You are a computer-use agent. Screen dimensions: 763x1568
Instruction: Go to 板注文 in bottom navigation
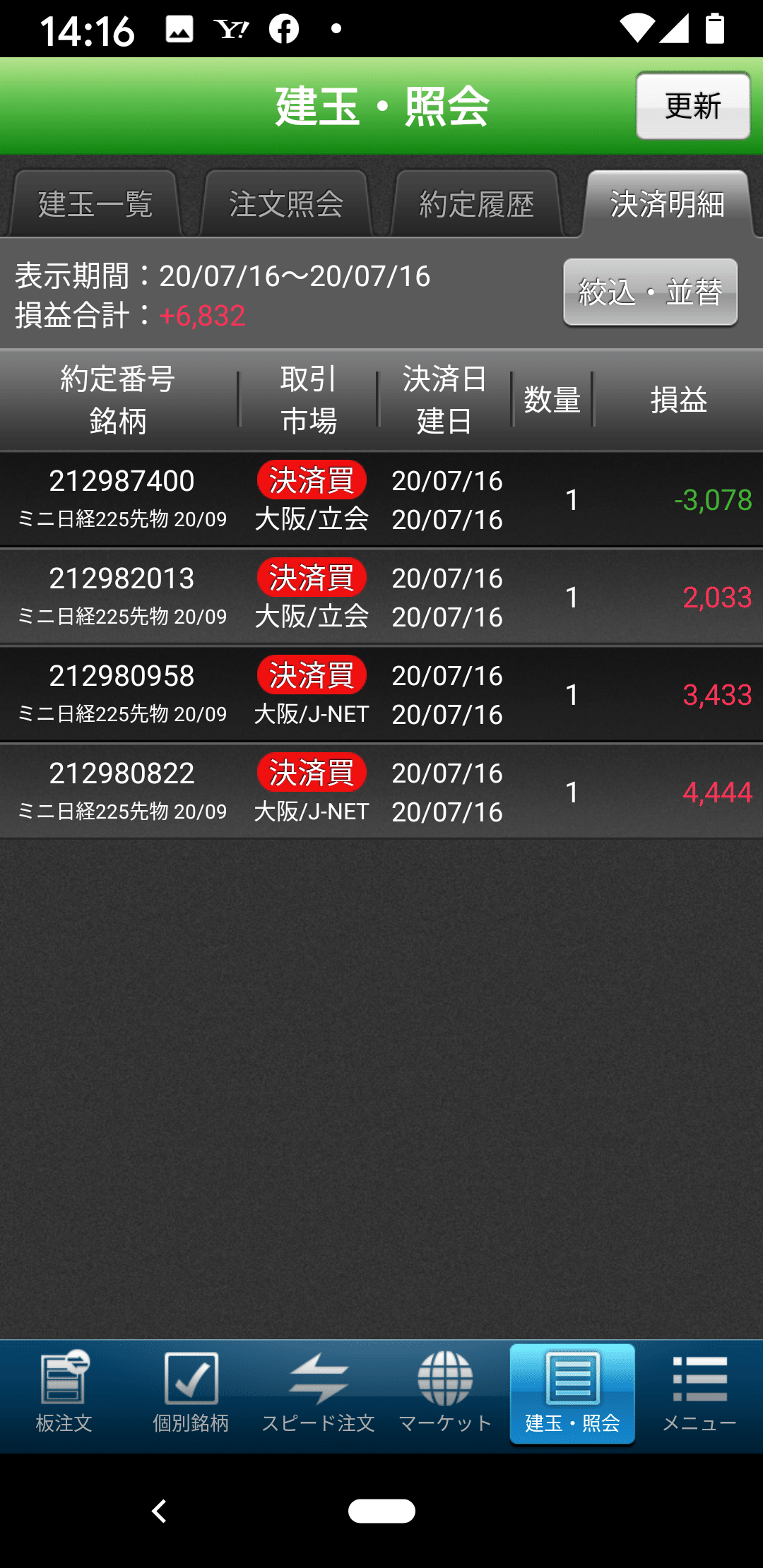(64, 1394)
